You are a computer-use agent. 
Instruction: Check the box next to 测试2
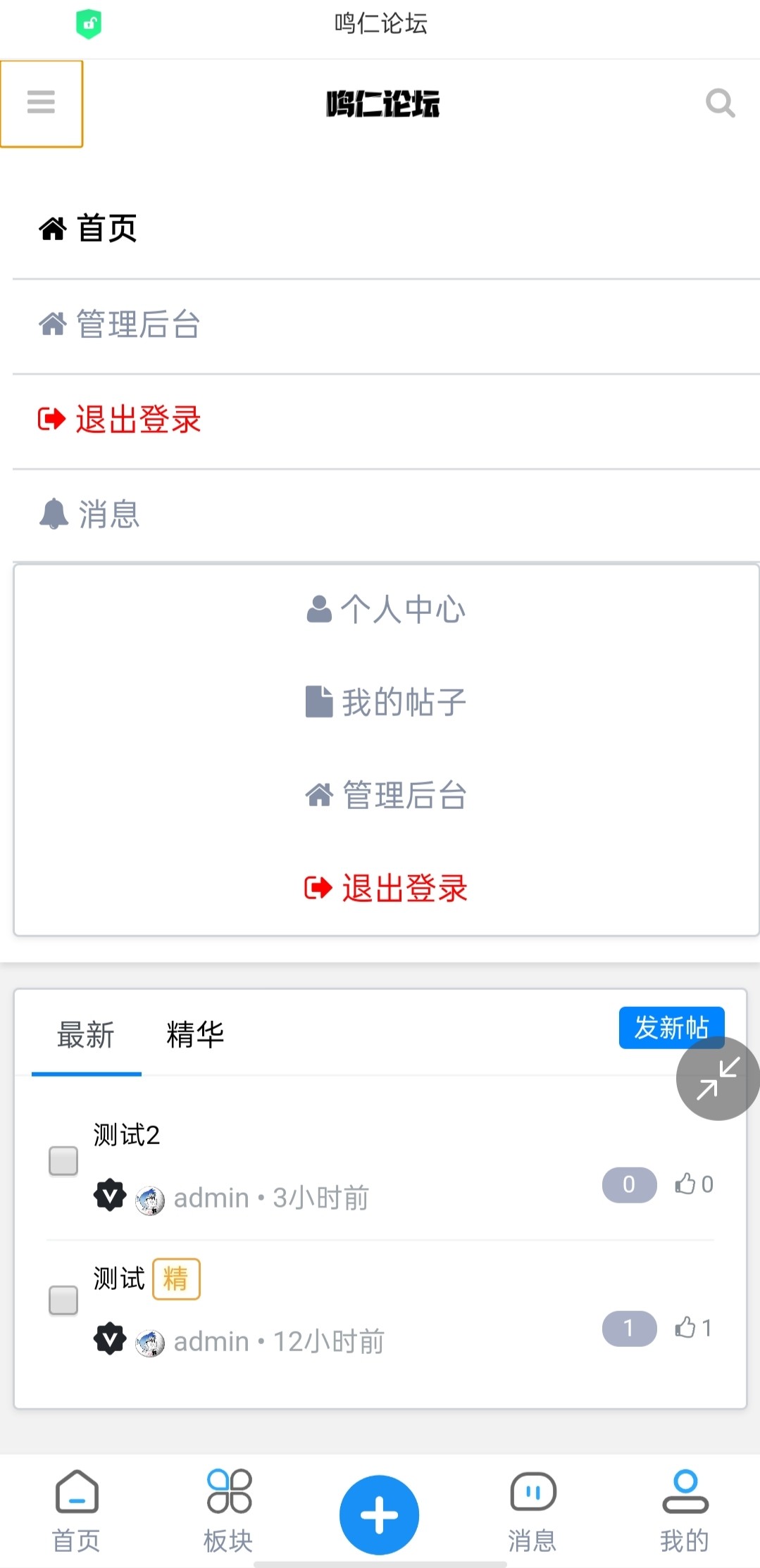[63, 1160]
